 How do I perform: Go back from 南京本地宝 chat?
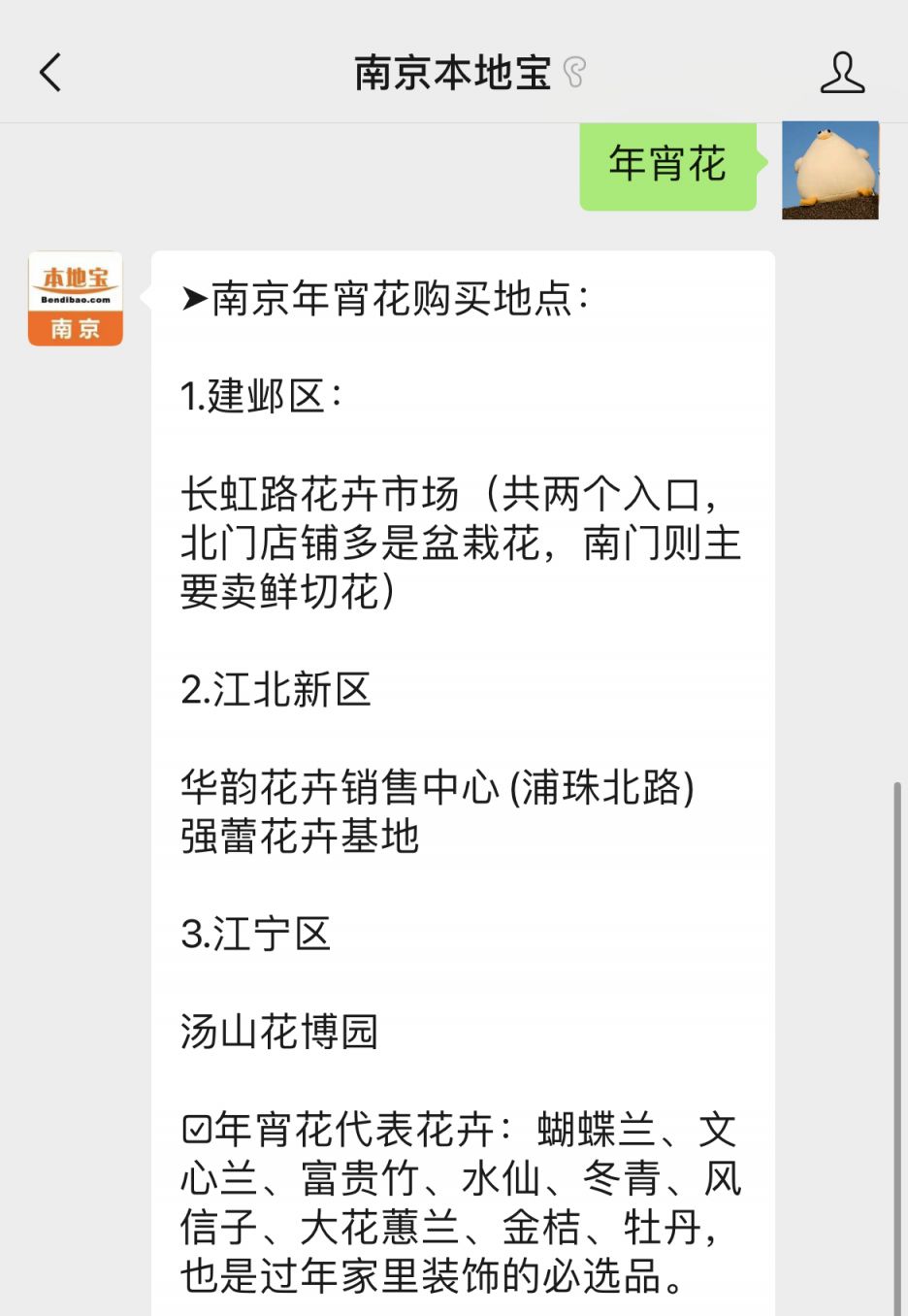click(x=50, y=73)
